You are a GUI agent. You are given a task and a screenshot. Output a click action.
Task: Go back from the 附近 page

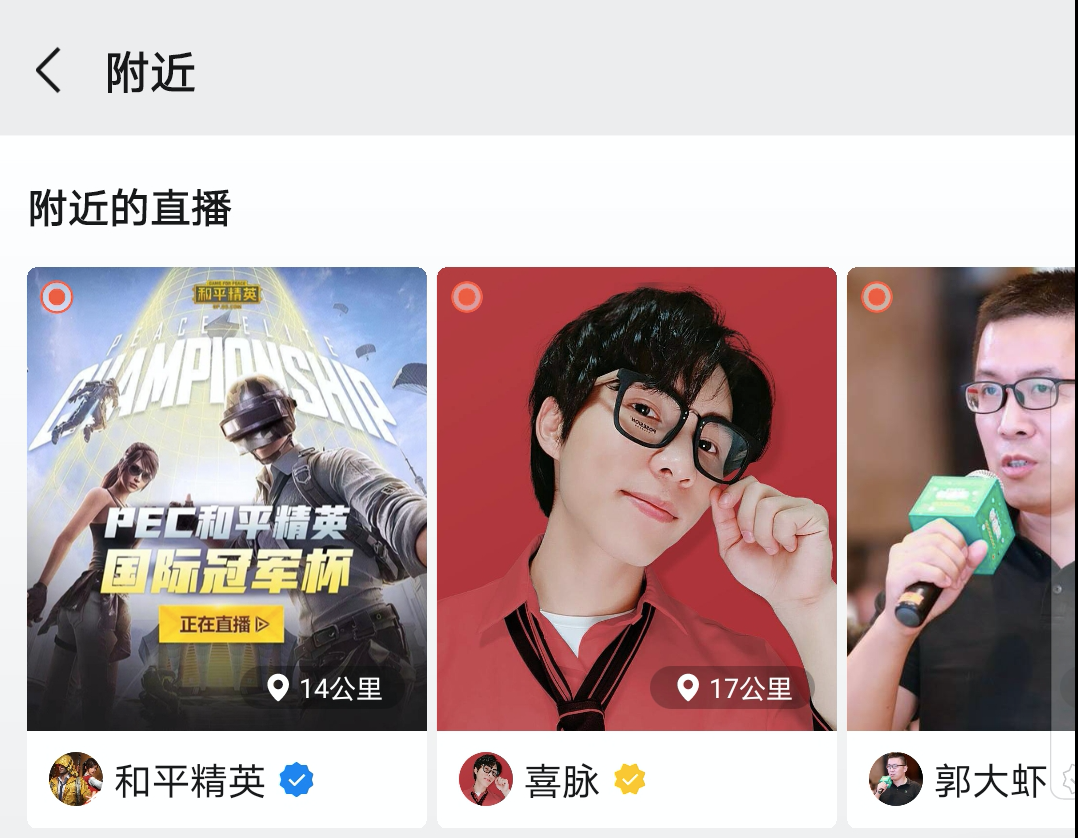pos(48,71)
